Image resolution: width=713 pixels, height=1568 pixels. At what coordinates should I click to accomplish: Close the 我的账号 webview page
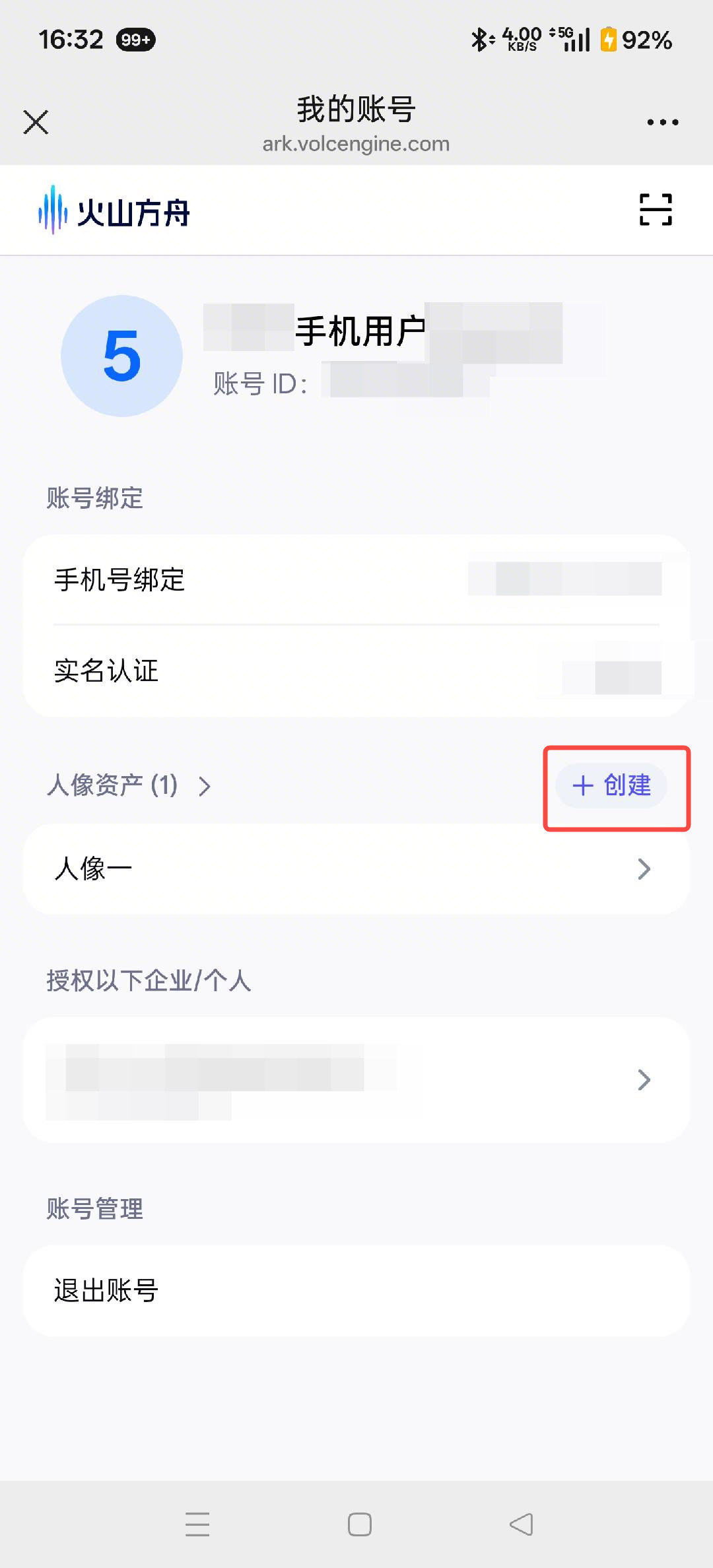[x=36, y=122]
